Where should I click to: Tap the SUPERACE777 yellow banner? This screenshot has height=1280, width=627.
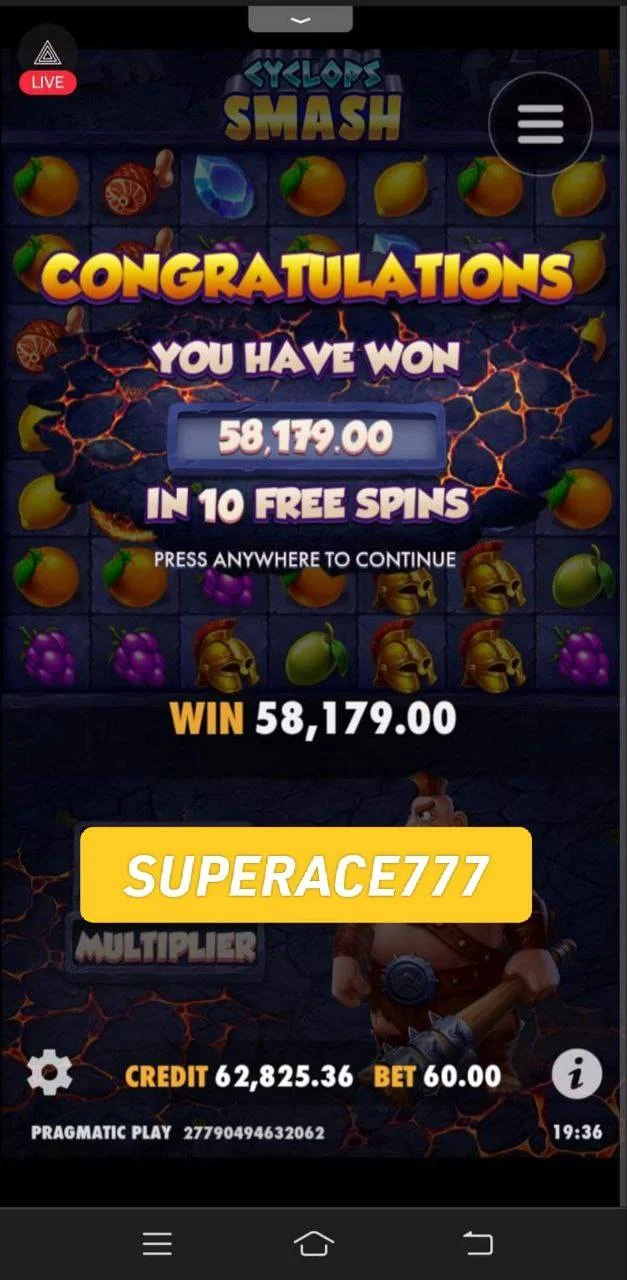305,875
